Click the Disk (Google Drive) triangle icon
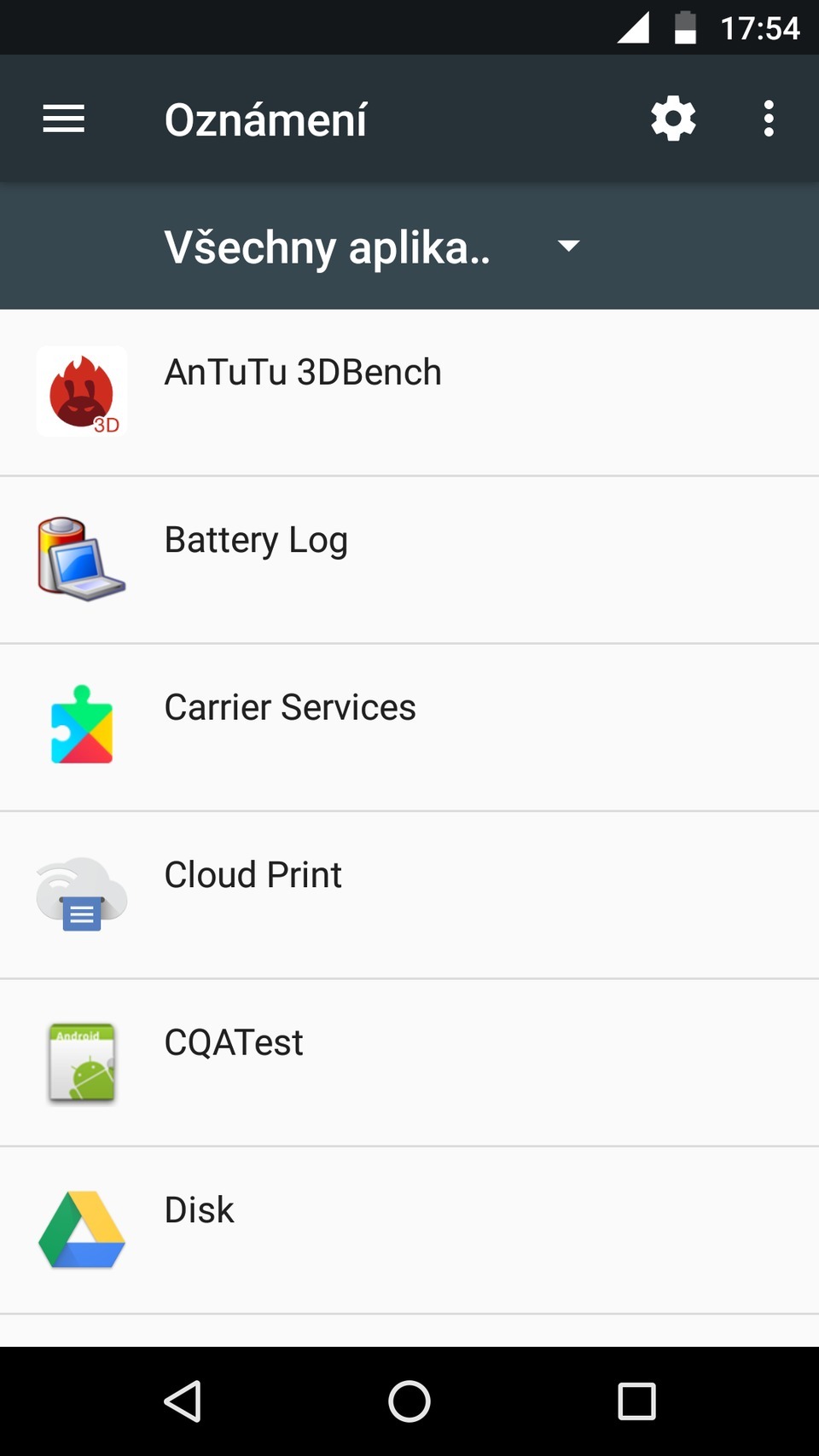The height and width of the screenshot is (1456, 819). pyautogui.click(x=81, y=1228)
